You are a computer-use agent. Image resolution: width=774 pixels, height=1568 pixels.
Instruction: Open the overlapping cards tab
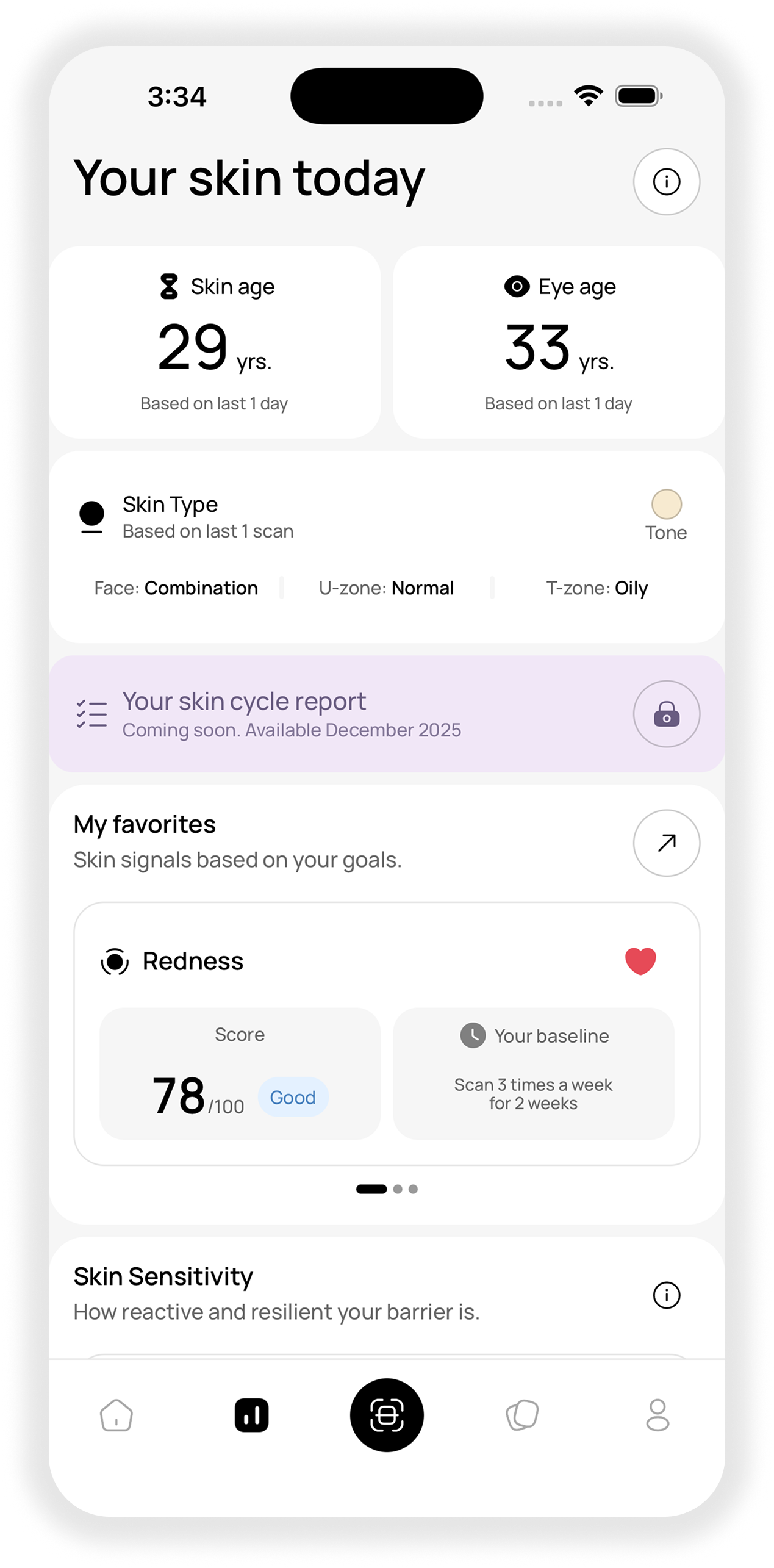tap(522, 1415)
